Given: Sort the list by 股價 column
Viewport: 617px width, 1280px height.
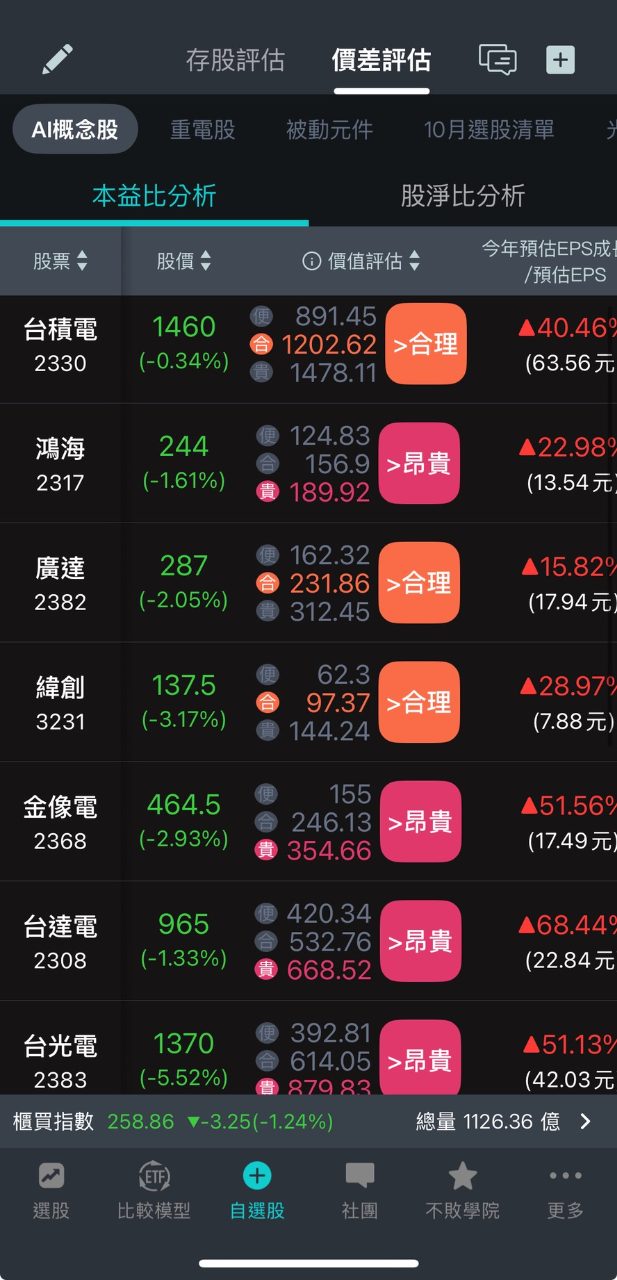Looking at the screenshot, I should (184, 261).
